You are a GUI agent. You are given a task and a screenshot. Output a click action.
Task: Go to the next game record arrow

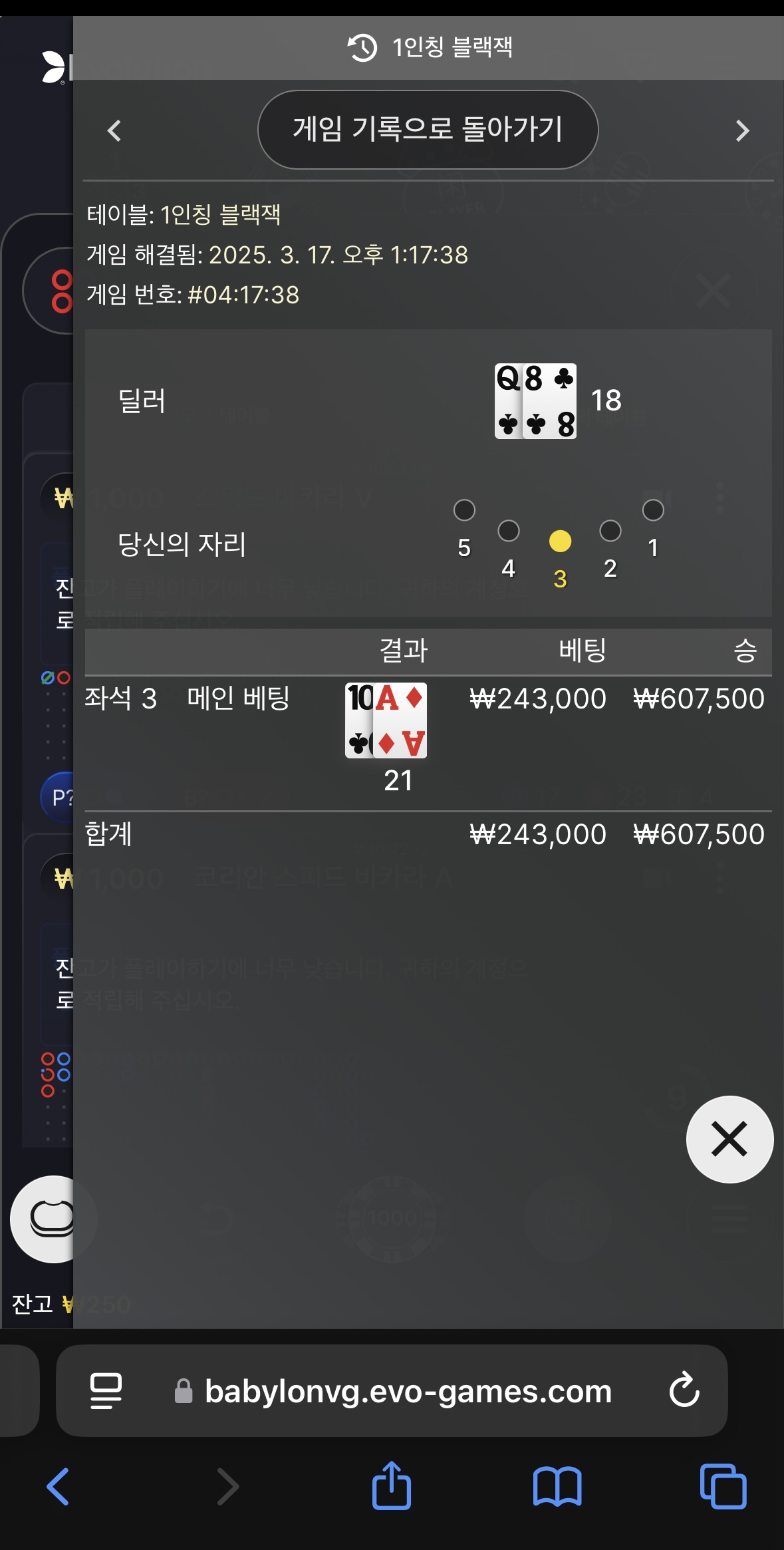[x=742, y=130]
